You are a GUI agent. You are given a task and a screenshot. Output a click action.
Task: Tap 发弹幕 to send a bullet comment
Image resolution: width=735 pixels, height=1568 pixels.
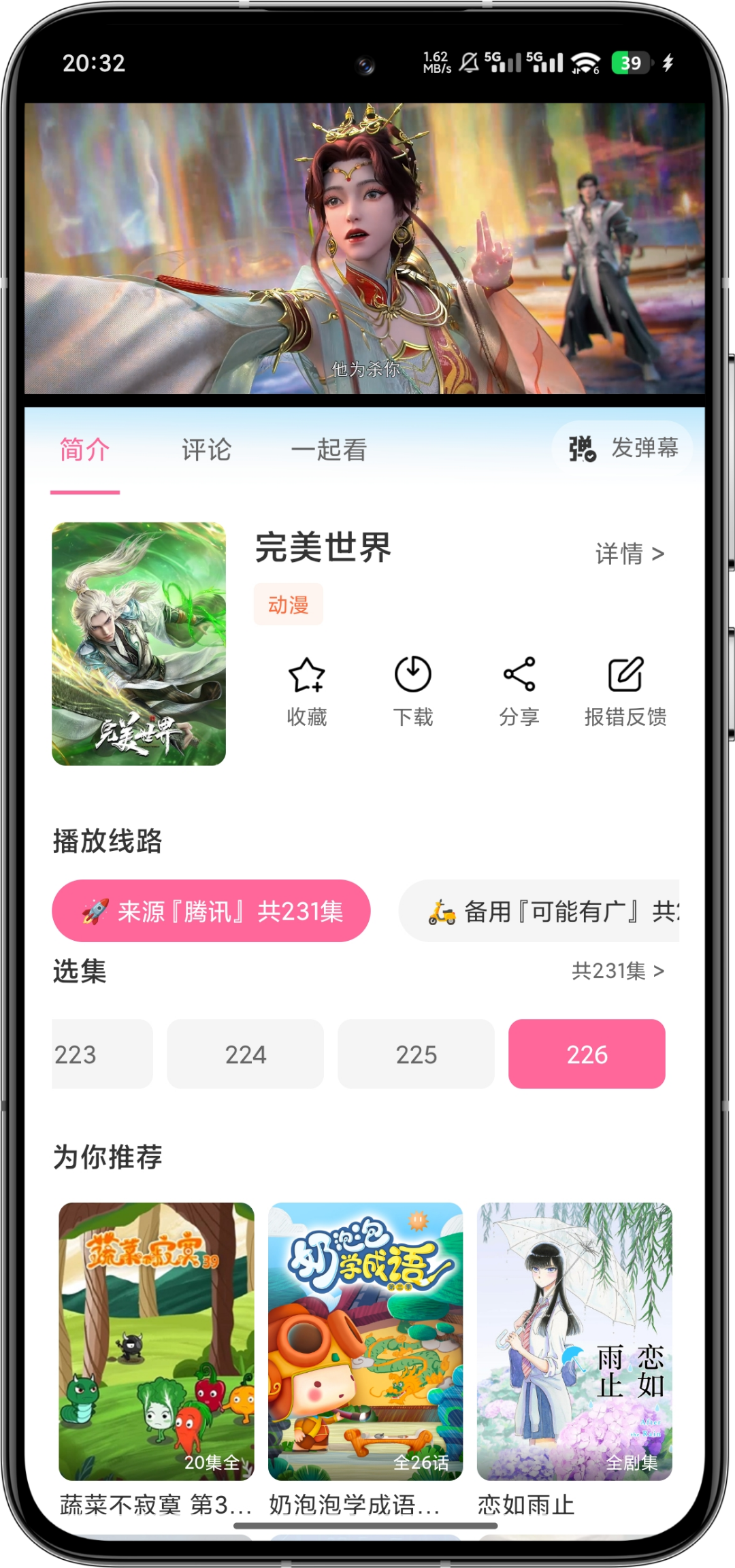tap(623, 448)
